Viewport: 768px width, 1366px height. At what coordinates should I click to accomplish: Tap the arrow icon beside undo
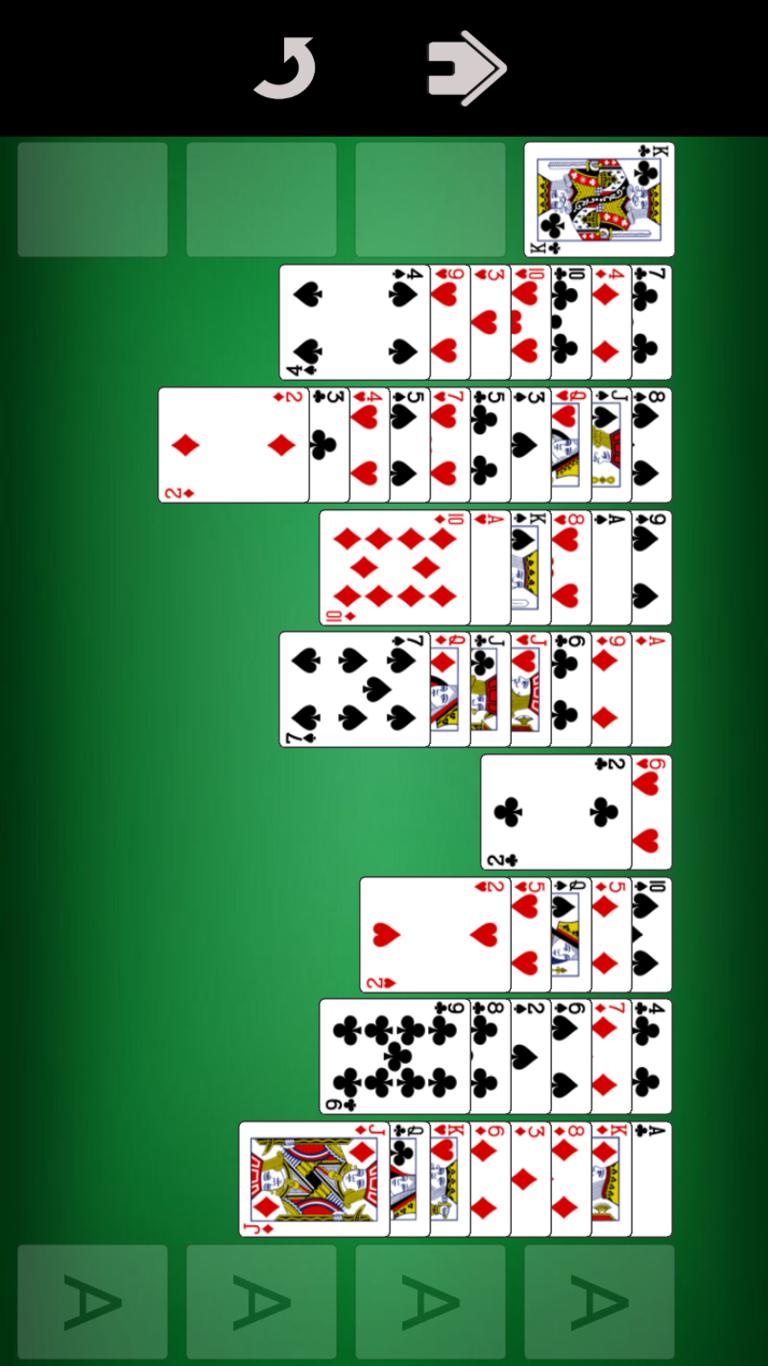point(467,69)
